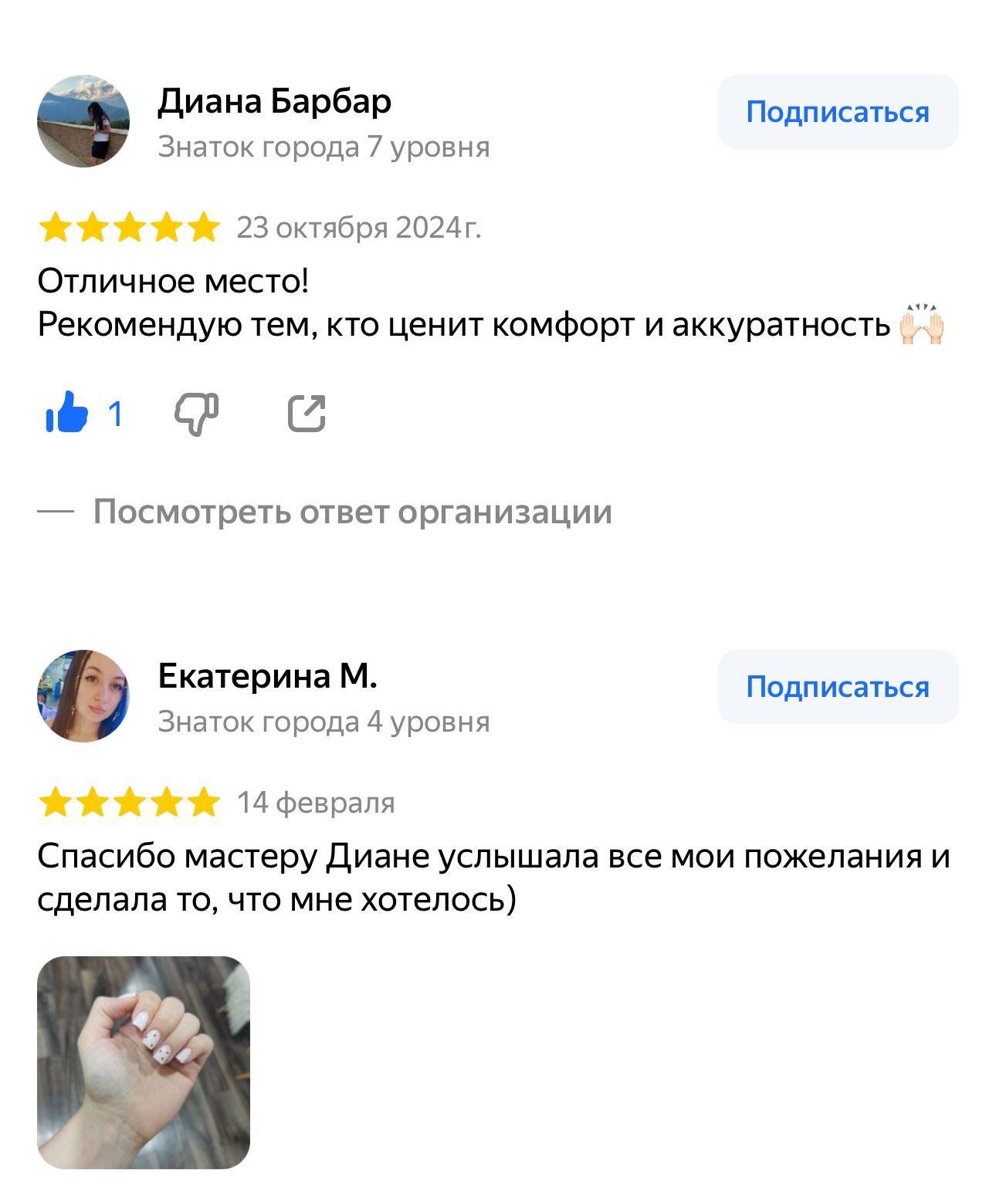
Task: Like Диана Барбар's review
Action: click(x=67, y=413)
